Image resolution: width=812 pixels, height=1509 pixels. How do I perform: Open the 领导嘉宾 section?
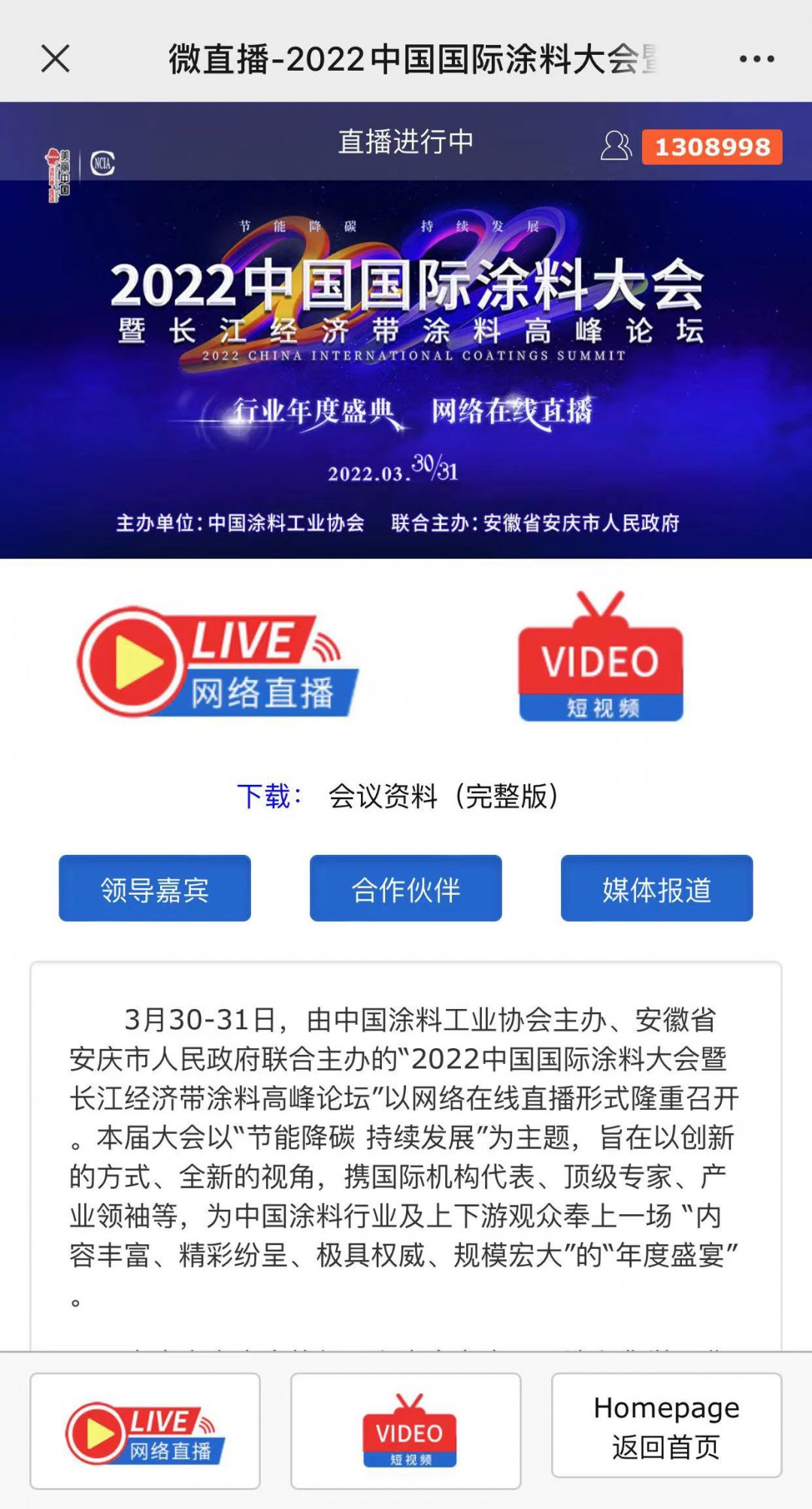coord(155,888)
